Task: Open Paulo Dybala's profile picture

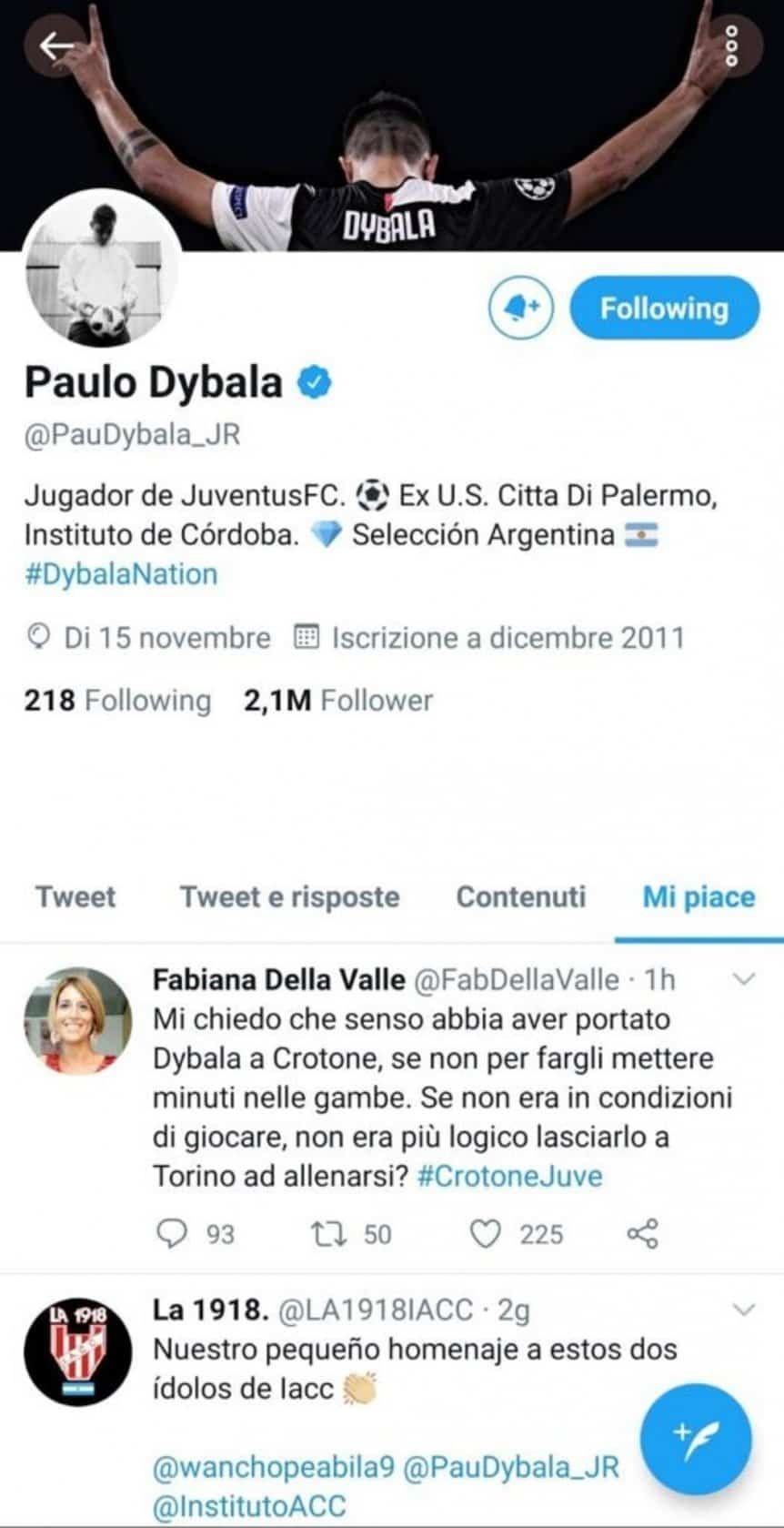Action: tap(101, 269)
